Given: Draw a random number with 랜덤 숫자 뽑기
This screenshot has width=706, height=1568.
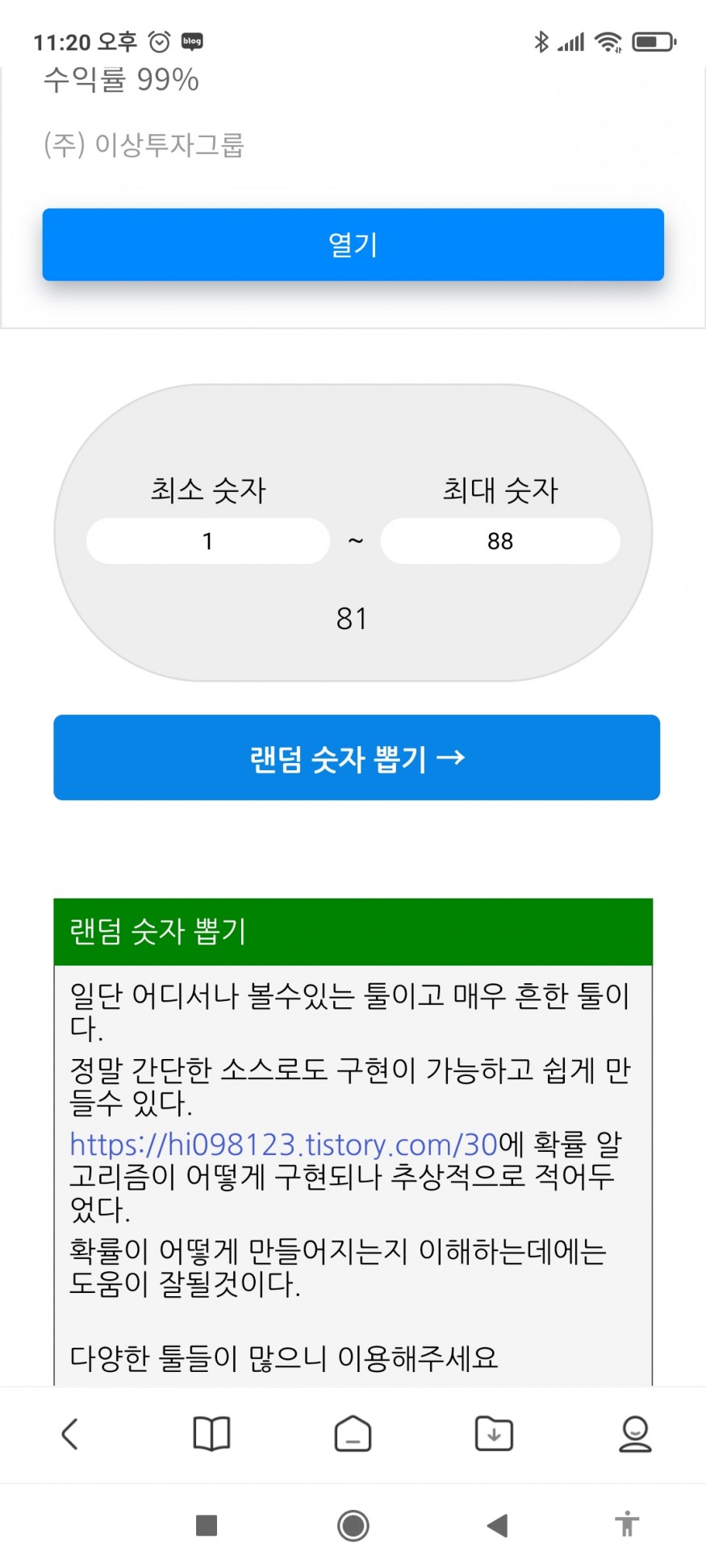Looking at the screenshot, I should click(x=357, y=757).
